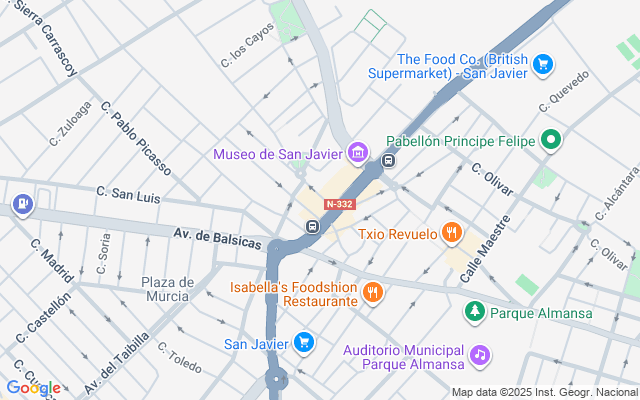Select The Food Co. British Supermarket pin

[x=543, y=66]
